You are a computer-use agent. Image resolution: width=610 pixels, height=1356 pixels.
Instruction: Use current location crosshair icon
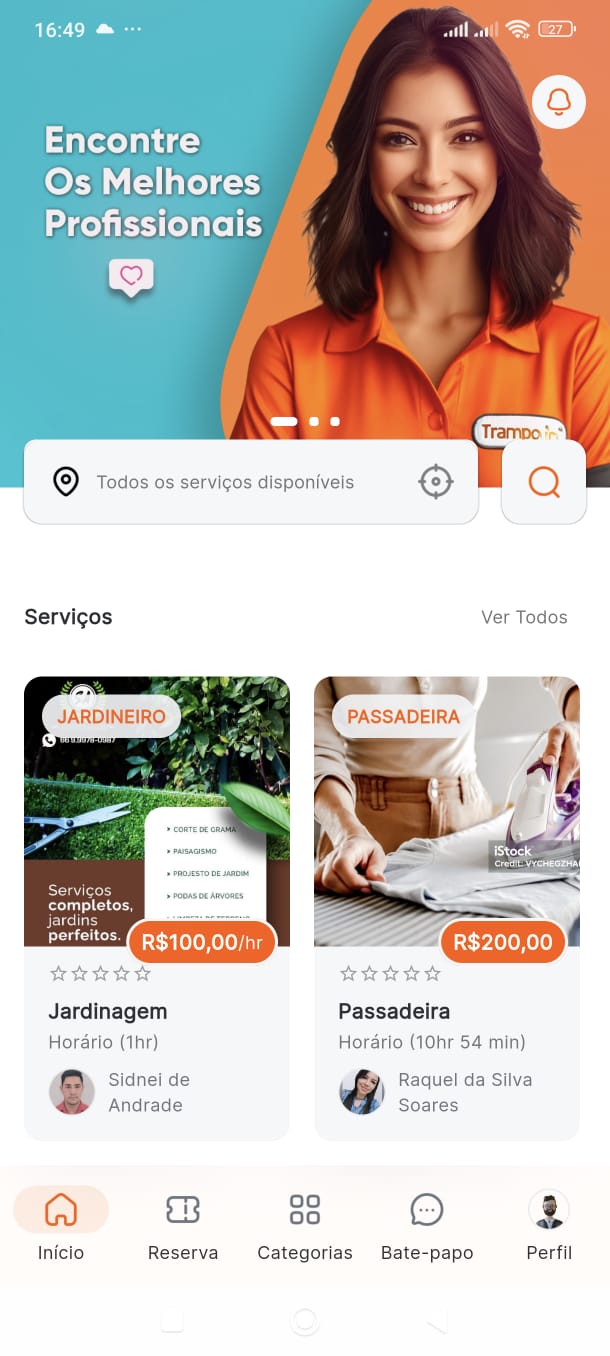coord(435,482)
